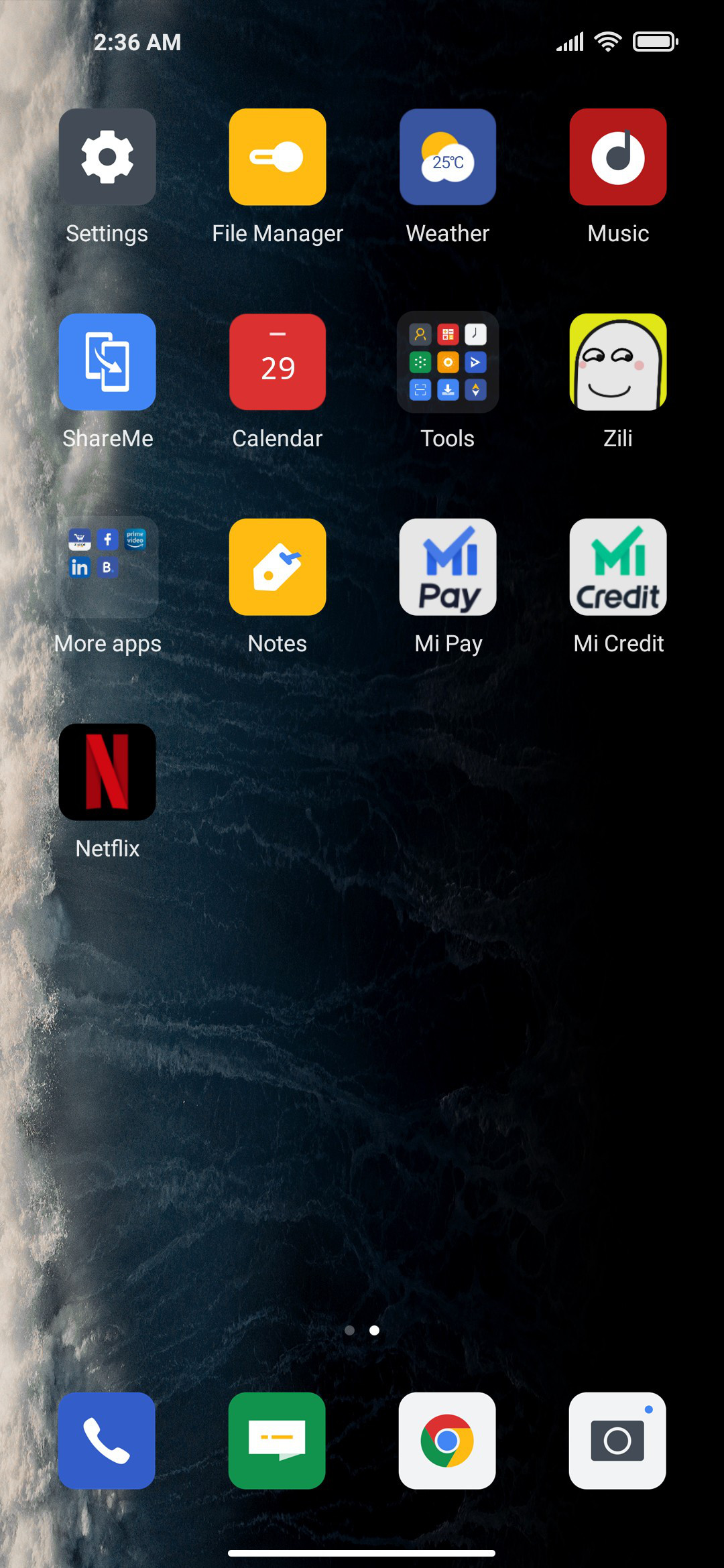Image resolution: width=724 pixels, height=1568 pixels.
Task: Launch File Manager
Action: (x=278, y=157)
